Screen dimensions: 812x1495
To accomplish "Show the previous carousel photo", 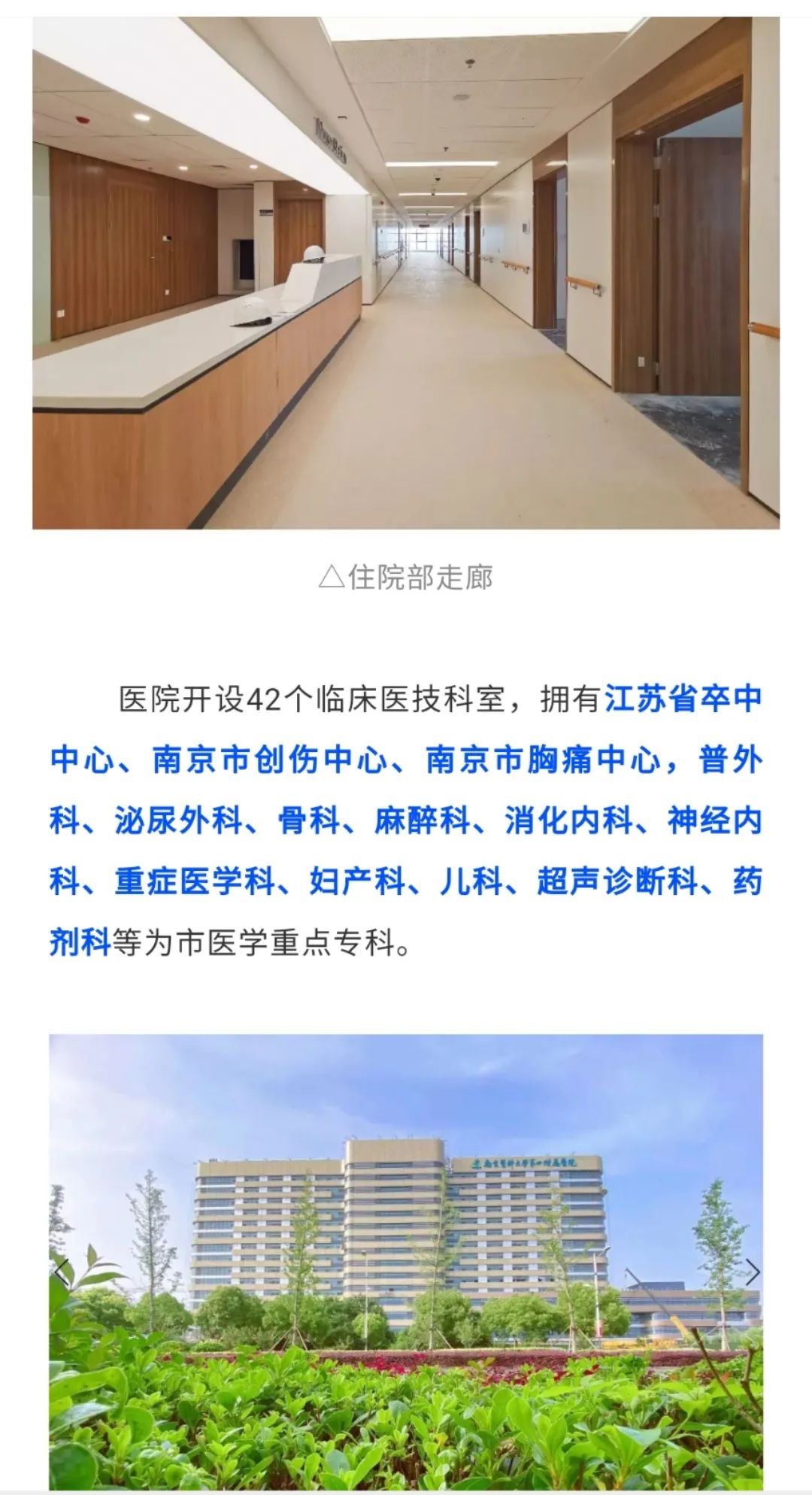I will click(x=62, y=1272).
